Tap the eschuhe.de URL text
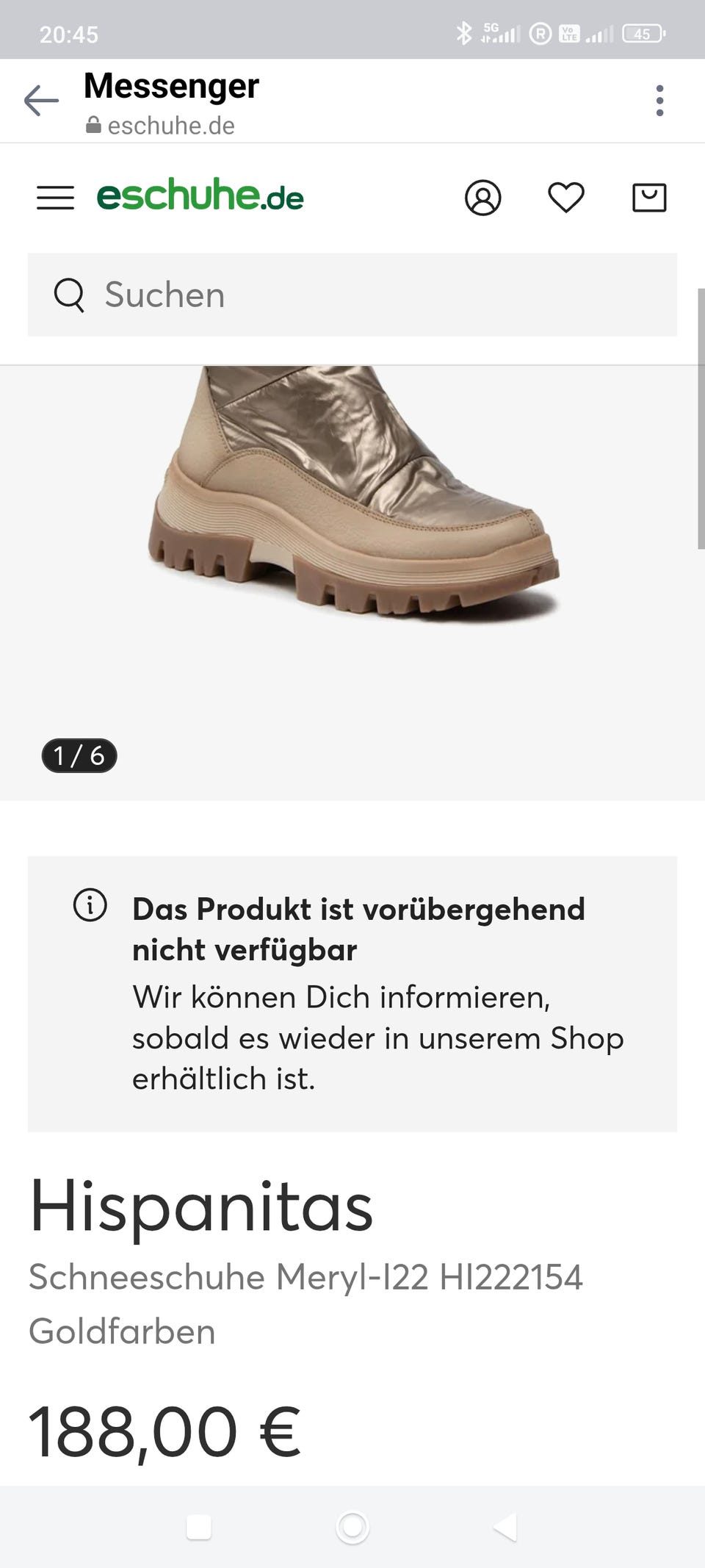 coord(170,125)
